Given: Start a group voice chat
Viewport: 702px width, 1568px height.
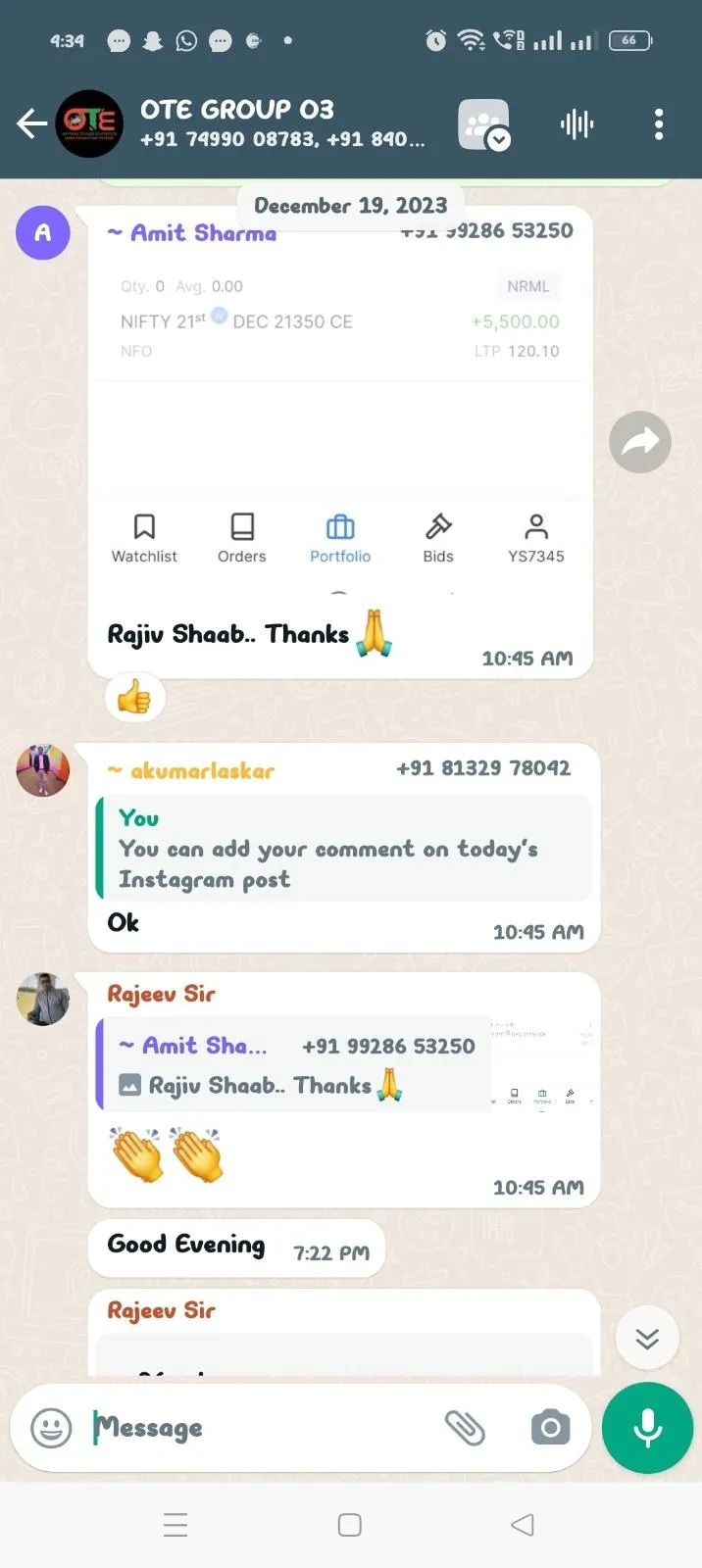Looking at the screenshot, I should click(577, 124).
